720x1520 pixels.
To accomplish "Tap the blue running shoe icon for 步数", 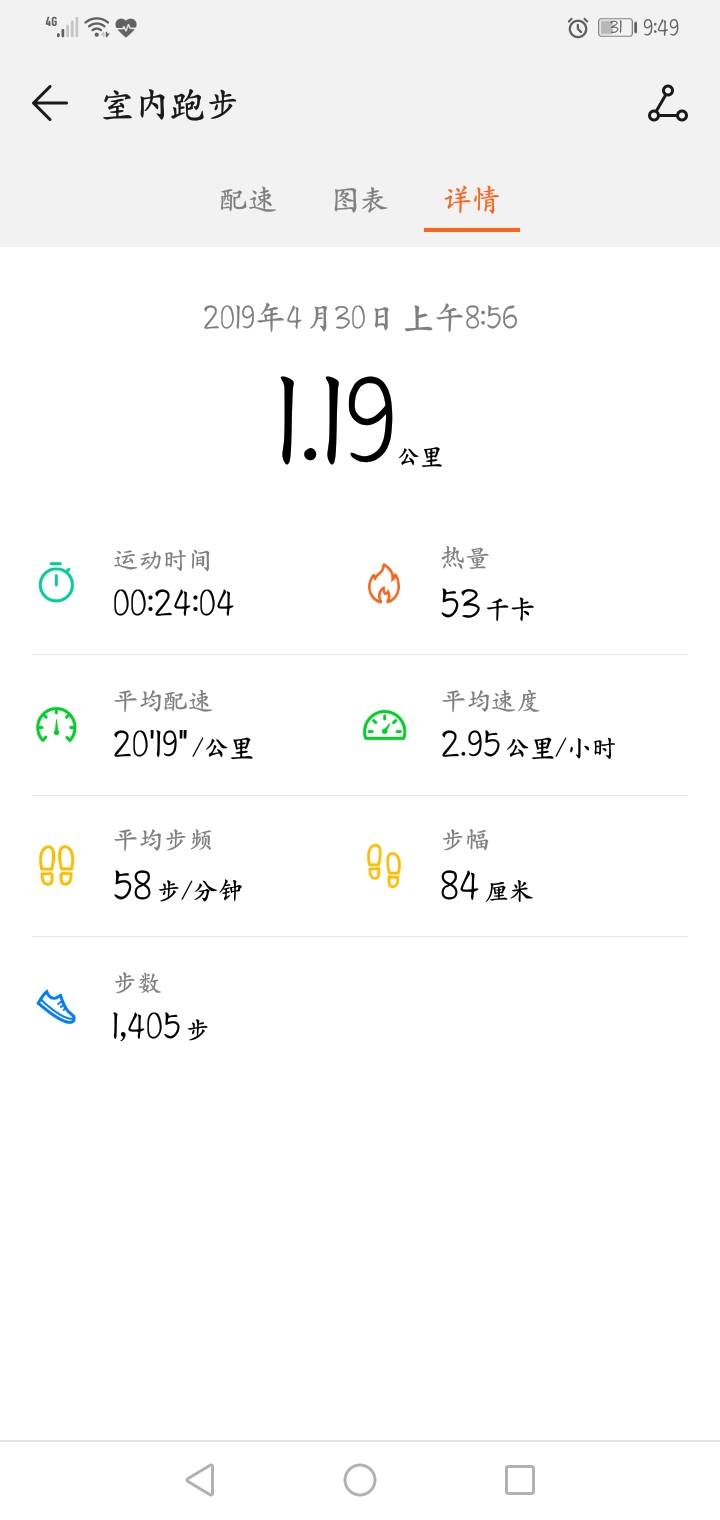I will (x=55, y=1008).
